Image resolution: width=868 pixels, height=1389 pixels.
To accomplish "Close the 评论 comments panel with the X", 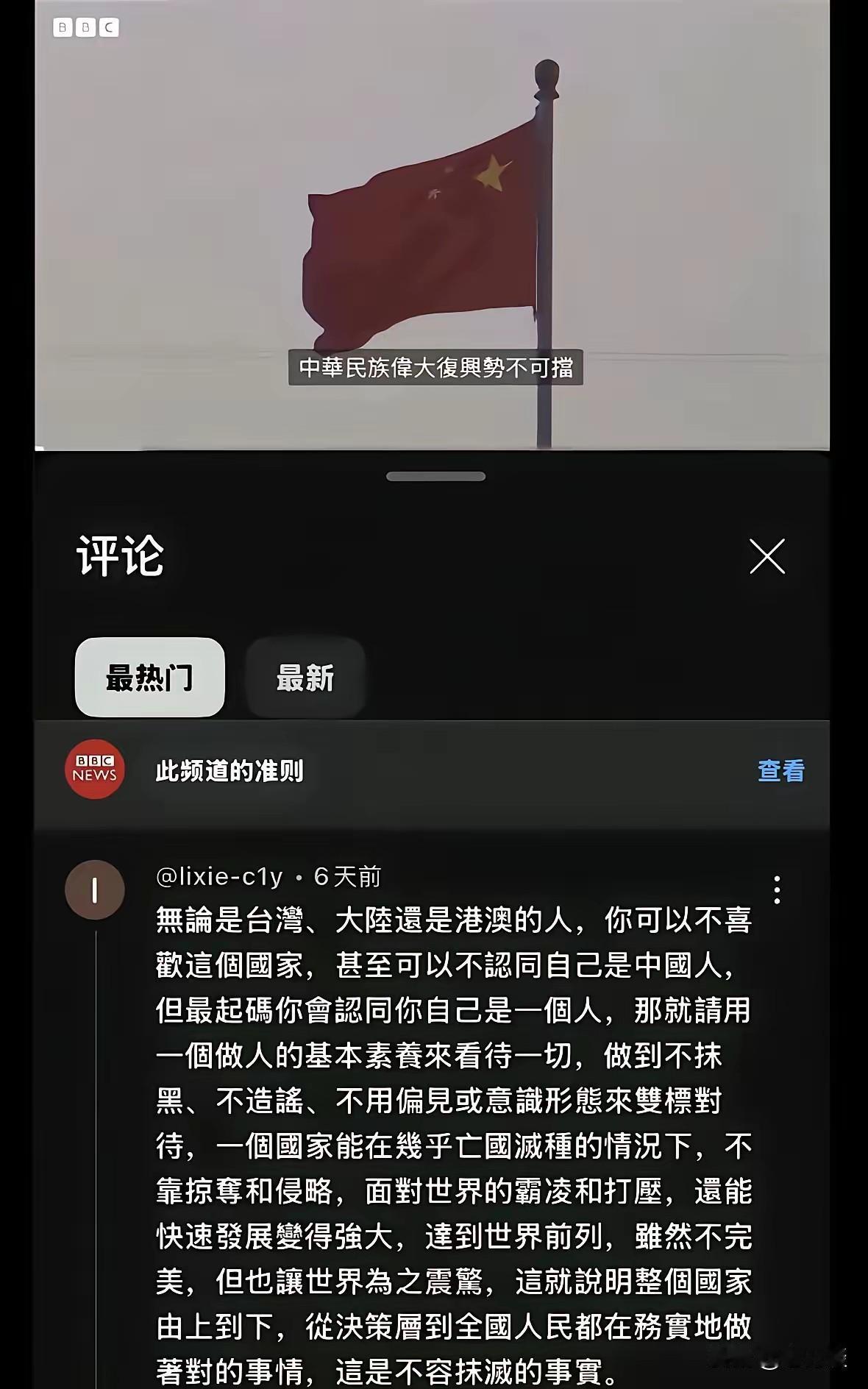I will coord(768,557).
